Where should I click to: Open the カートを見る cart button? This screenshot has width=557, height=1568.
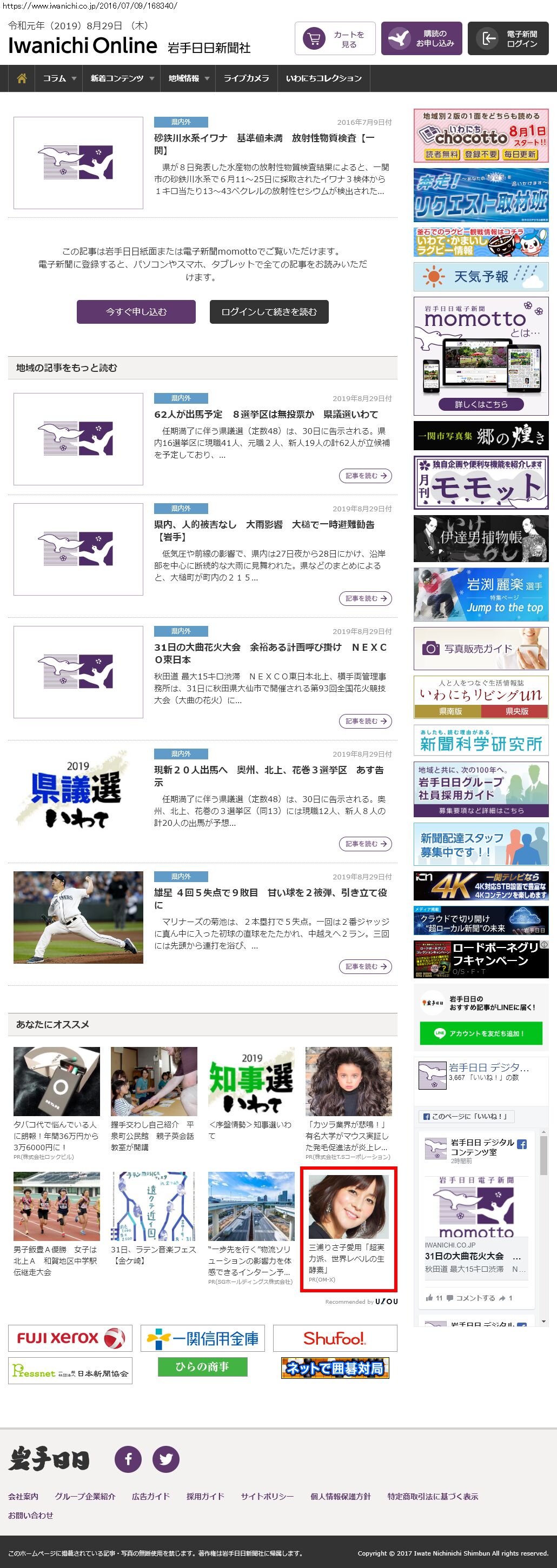[x=335, y=39]
